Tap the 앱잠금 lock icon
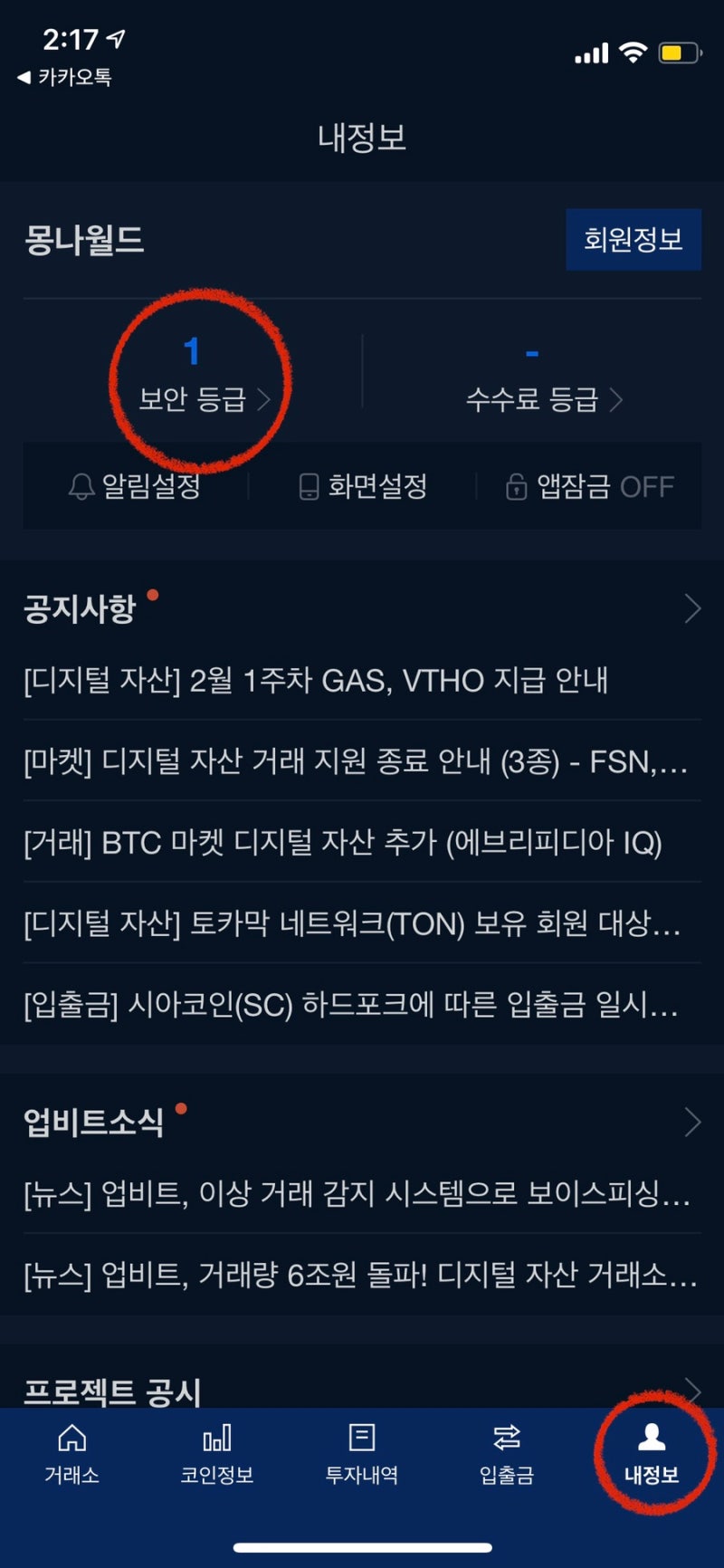Viewport: 724px width, 1568px height. click(514, 486)
